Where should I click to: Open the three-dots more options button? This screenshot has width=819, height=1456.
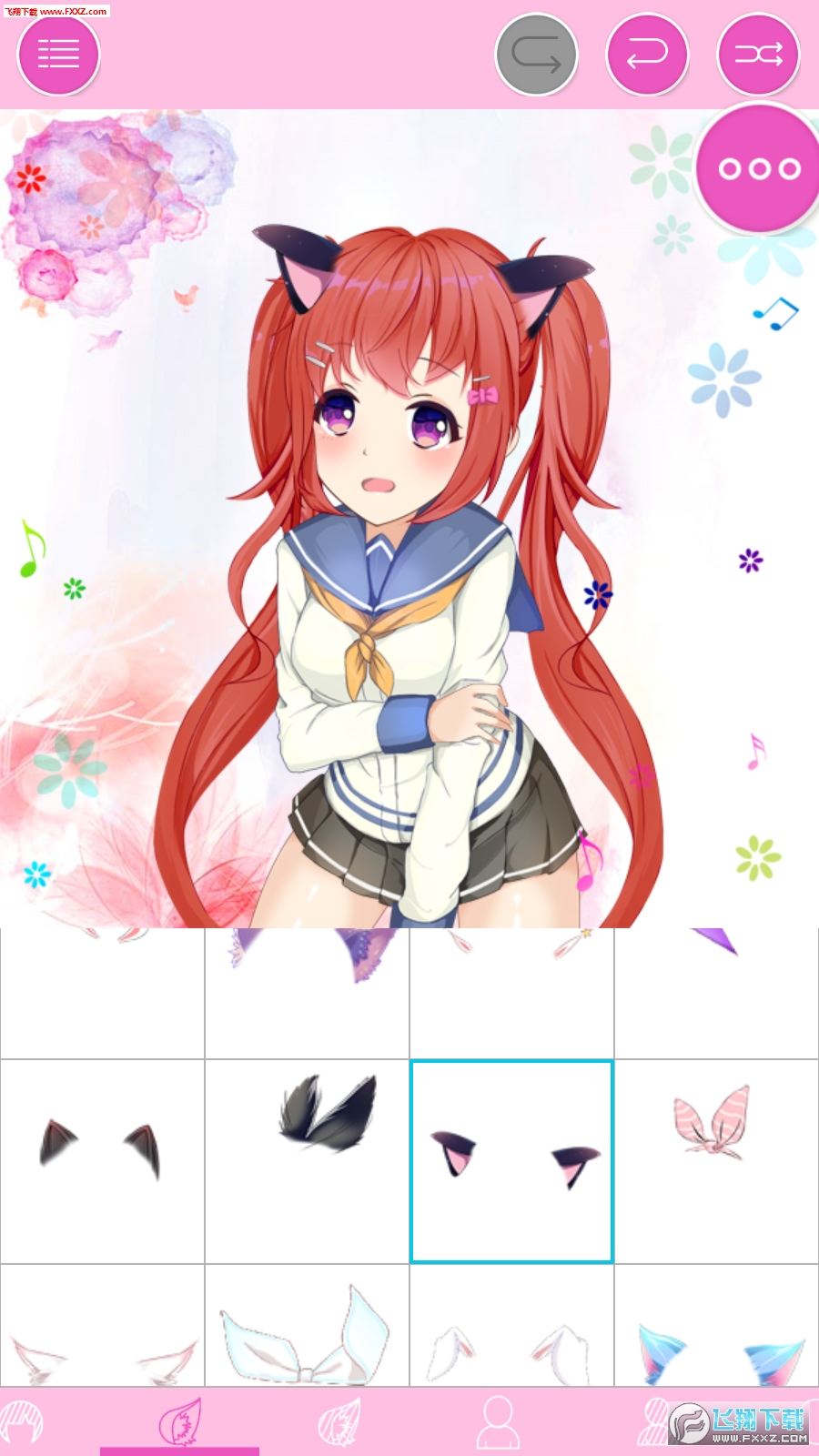coord(758,168)
